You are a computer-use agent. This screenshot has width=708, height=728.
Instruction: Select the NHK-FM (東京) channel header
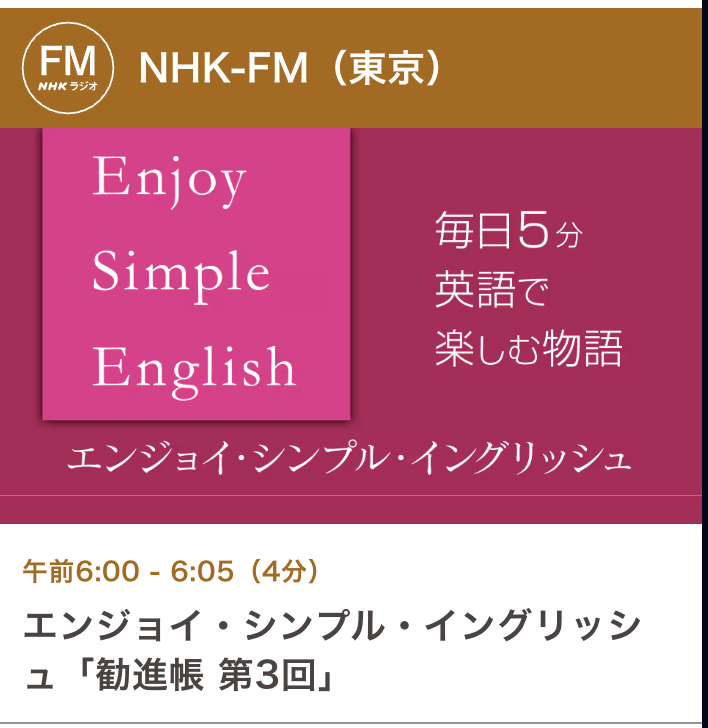click(x=351, y=68)
